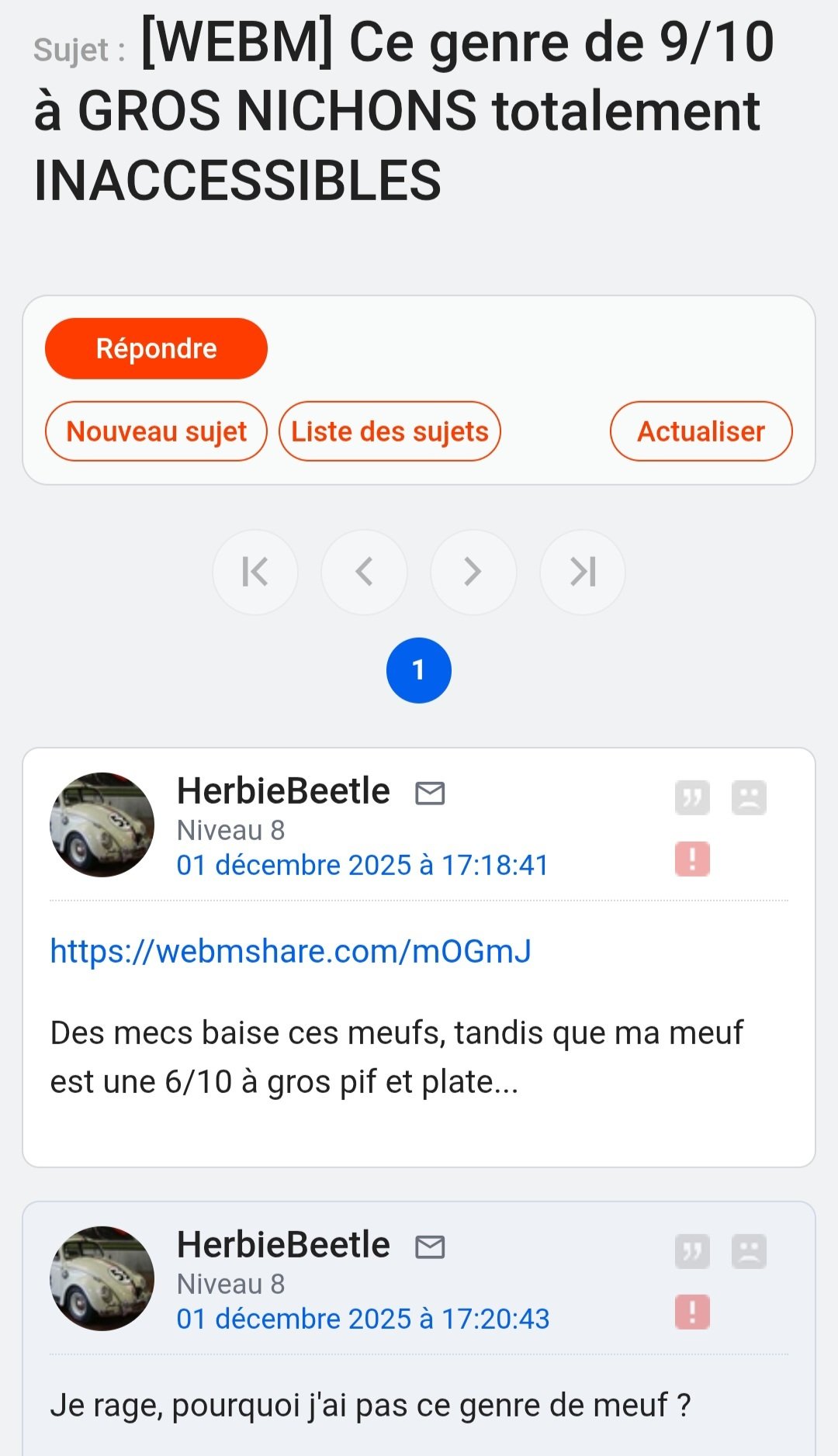
Task: Create a new topic with Nouveau sujet
Action: [156, 431]
